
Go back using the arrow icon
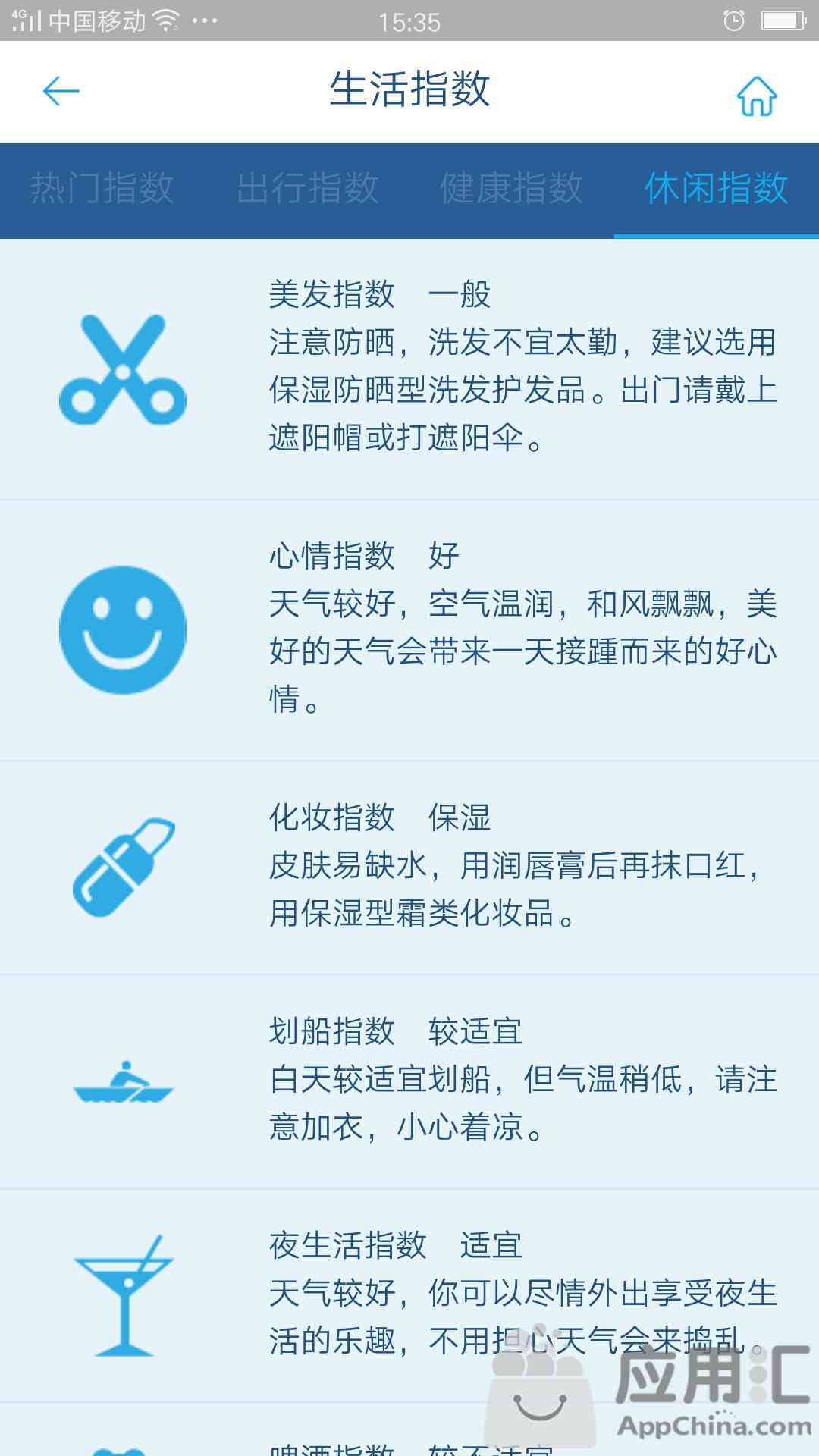tap(61, 92)
